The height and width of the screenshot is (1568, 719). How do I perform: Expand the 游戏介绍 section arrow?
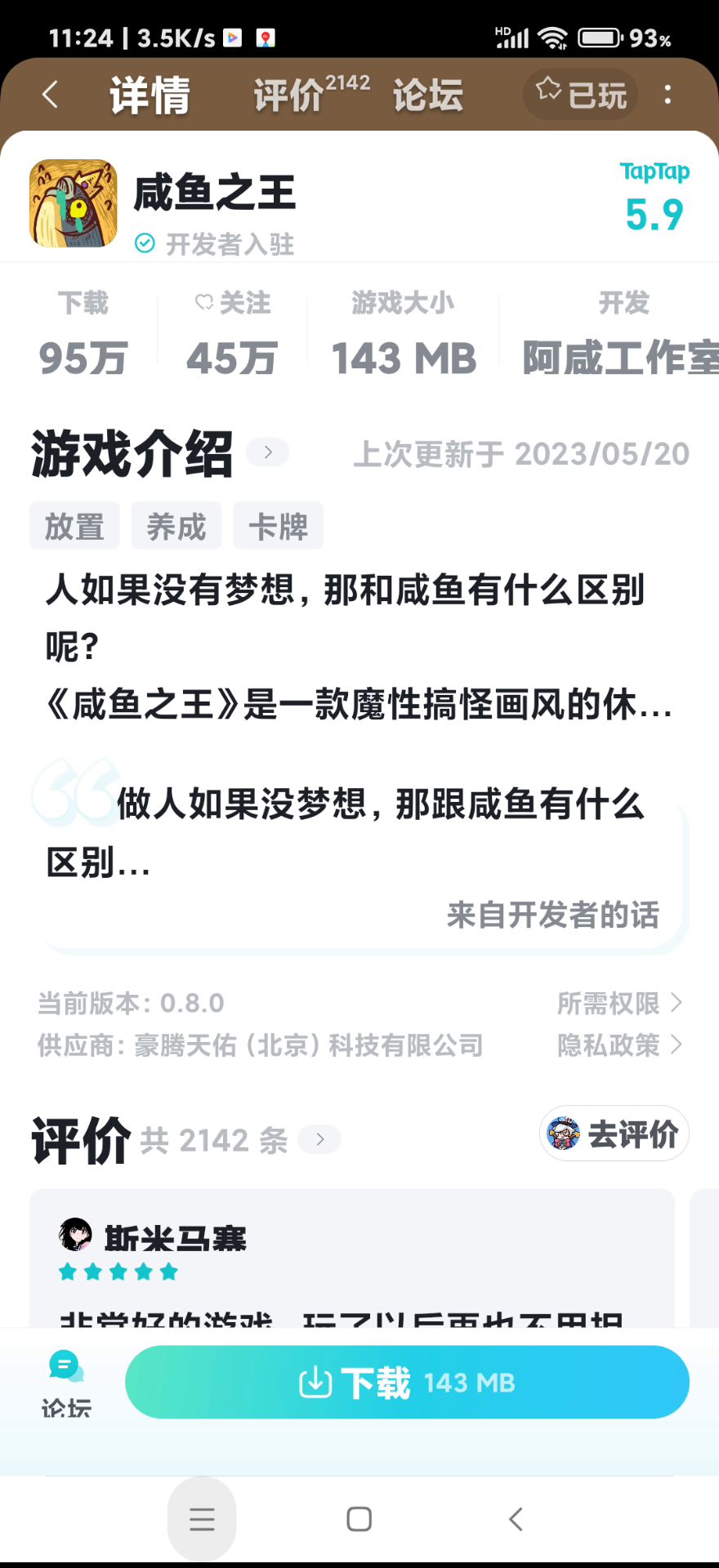point(268,452)
